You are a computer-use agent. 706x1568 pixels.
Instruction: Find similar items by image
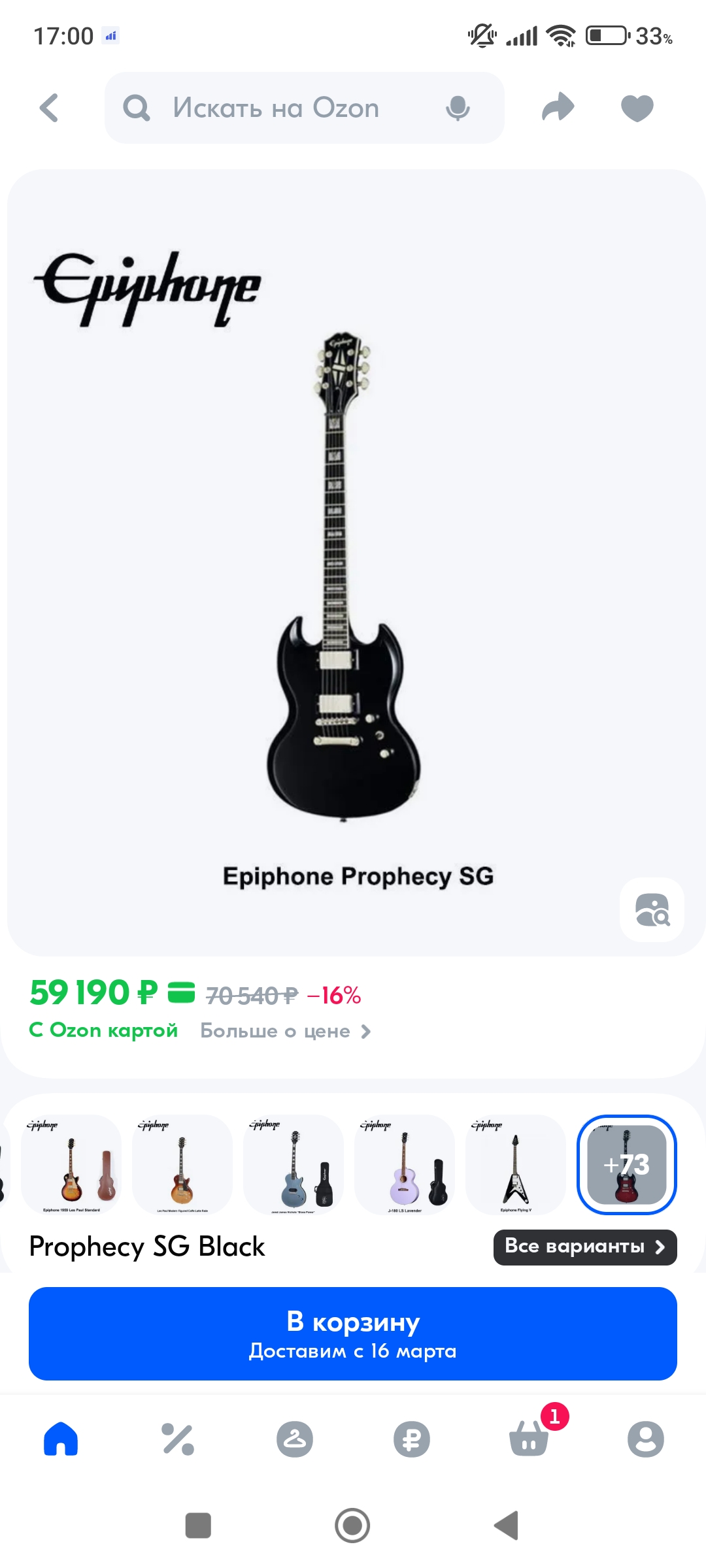[x=652, y=909]
